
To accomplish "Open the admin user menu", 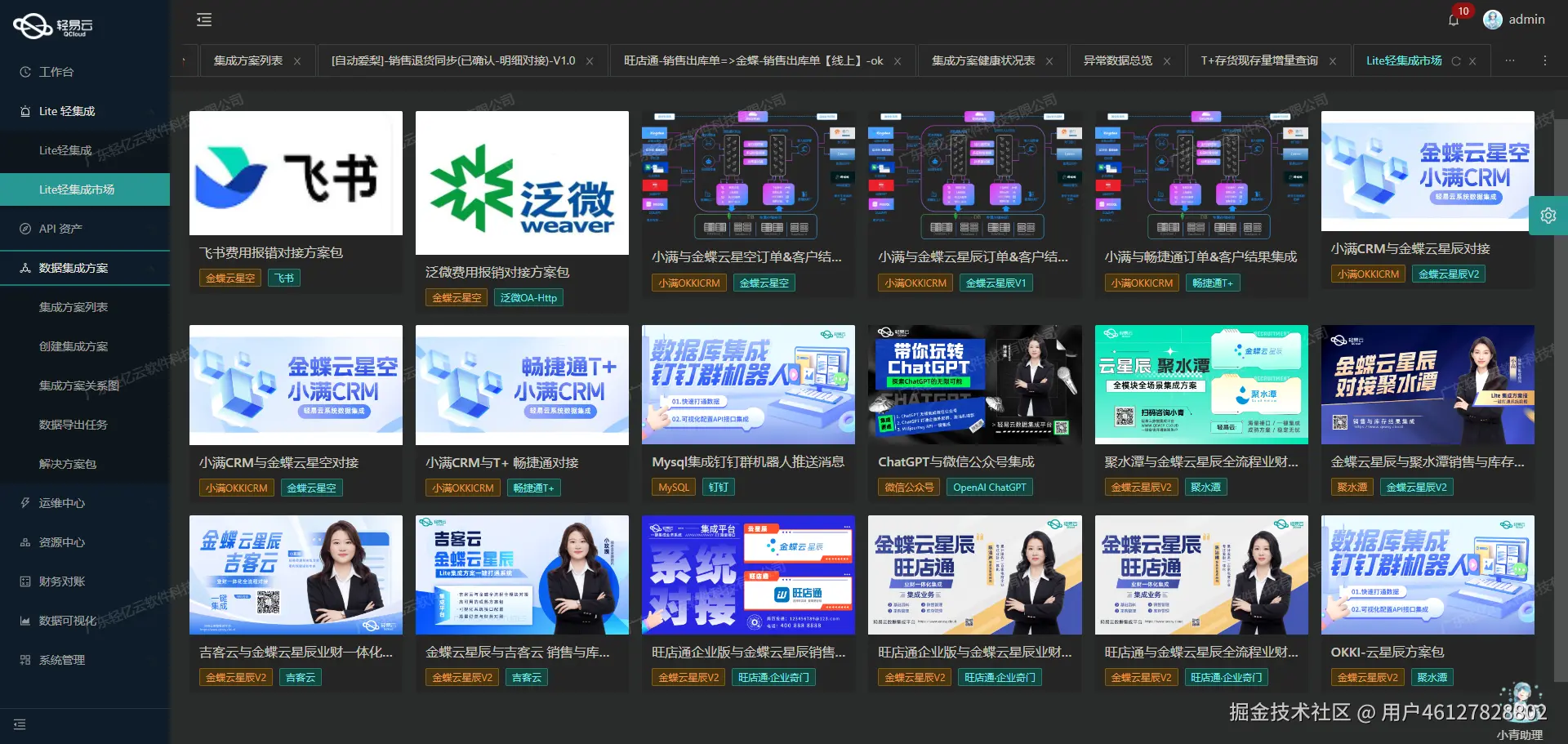I will [x=1515, y=20].
